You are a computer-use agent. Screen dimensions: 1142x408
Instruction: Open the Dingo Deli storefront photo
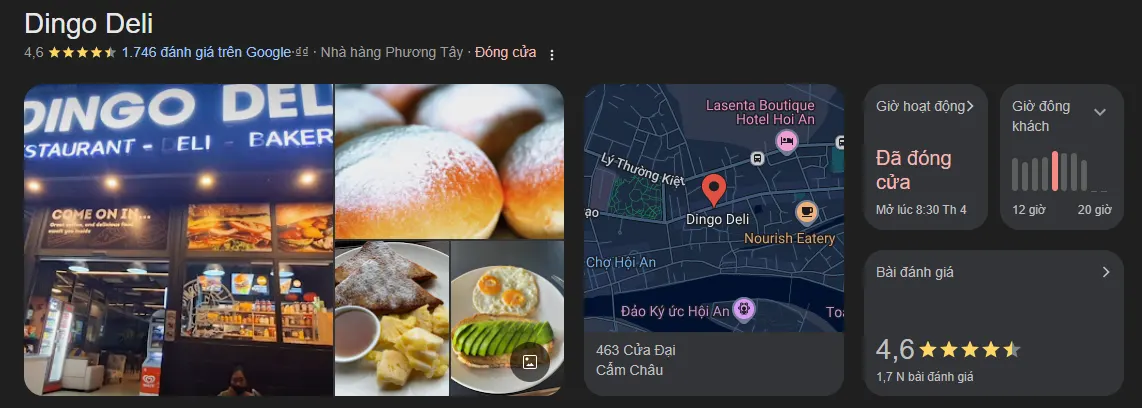pos(178,238)
